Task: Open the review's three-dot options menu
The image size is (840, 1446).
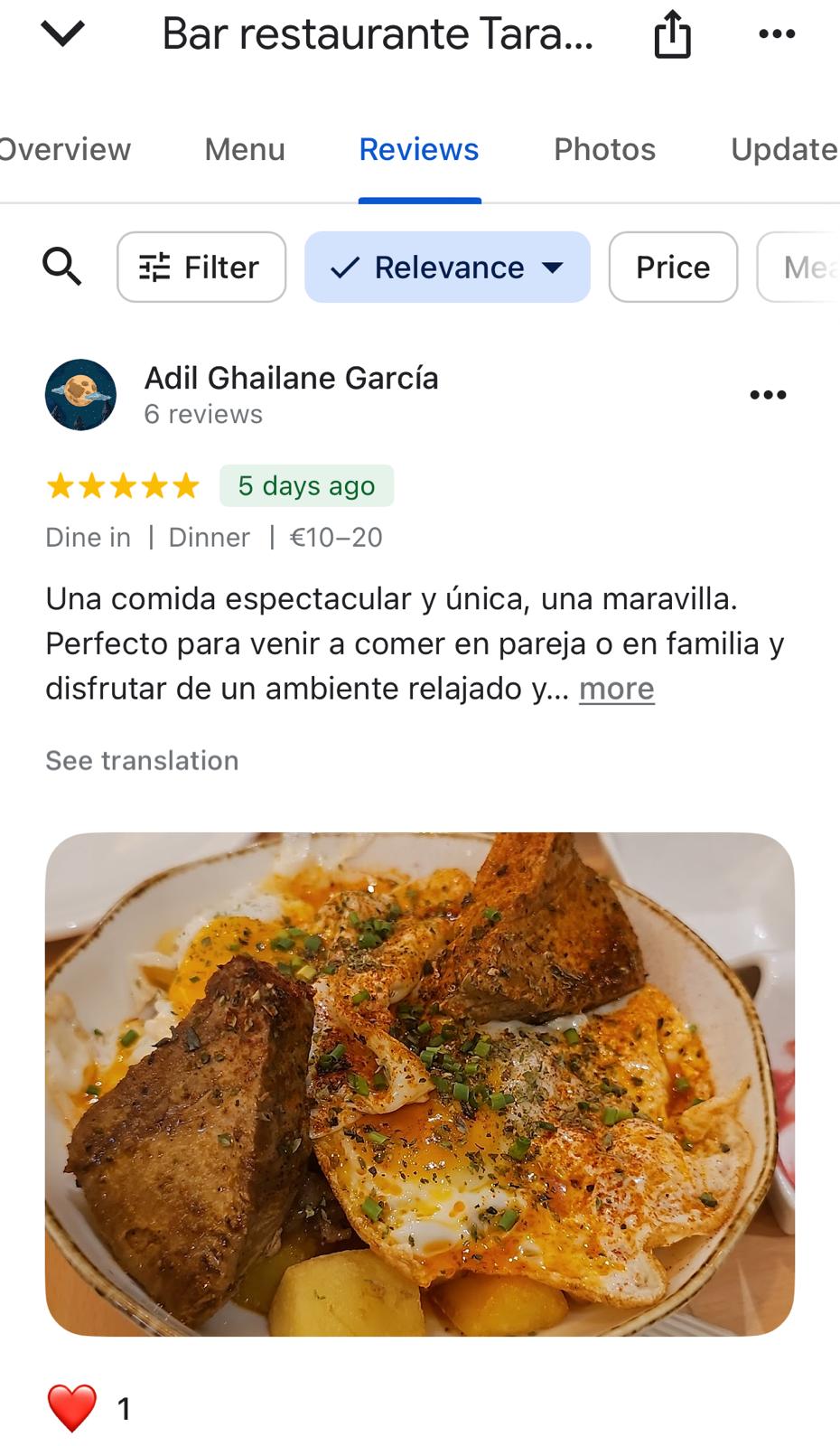Action: pos(769,394)
